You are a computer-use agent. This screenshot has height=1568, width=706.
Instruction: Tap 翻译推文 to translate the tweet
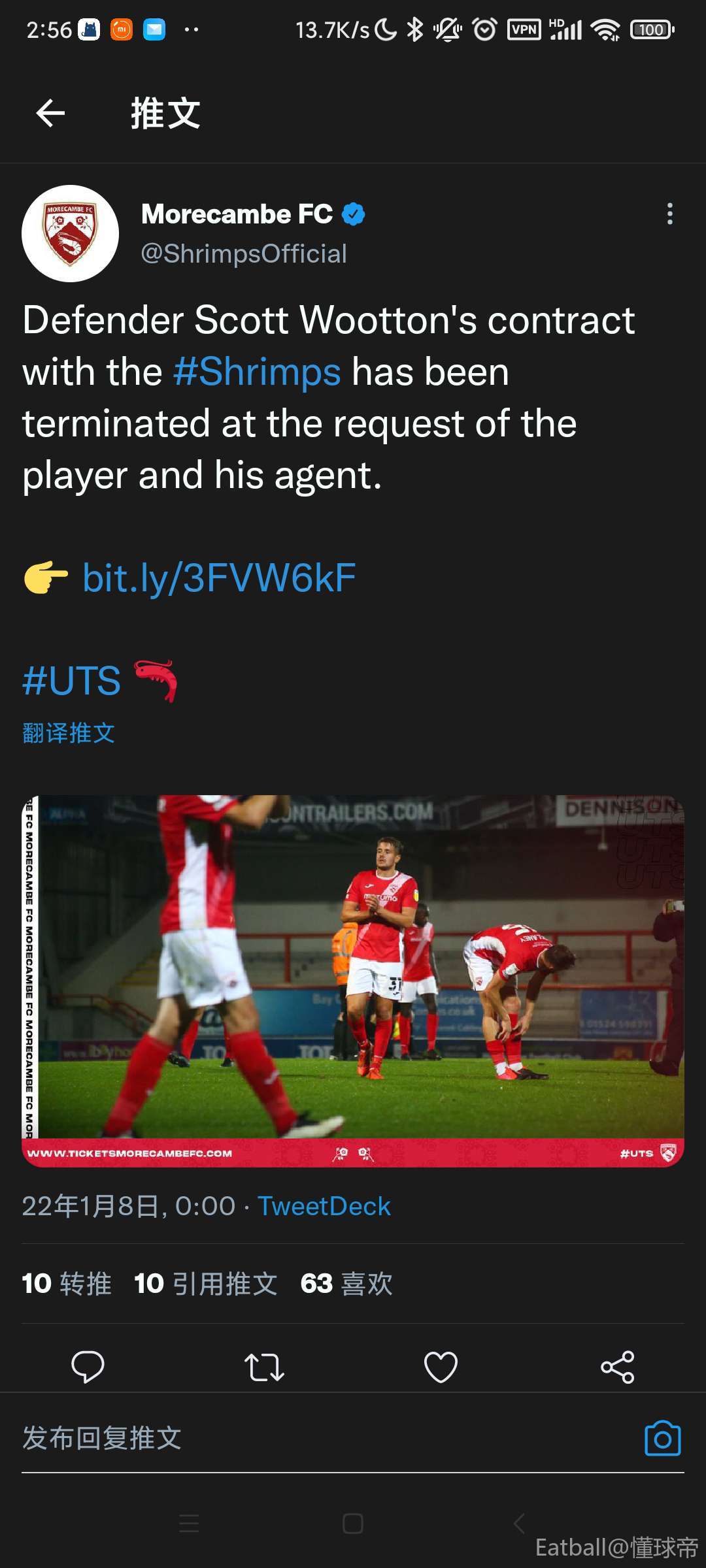coord(69,733)
